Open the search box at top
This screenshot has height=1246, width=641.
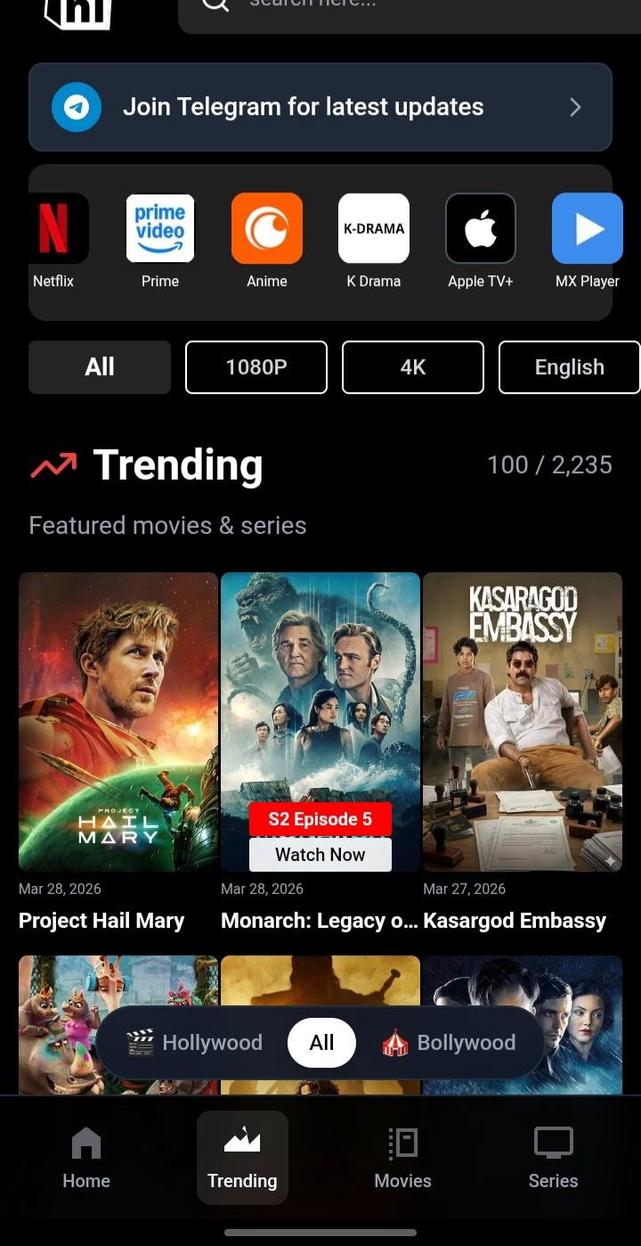(x=400, y=8)
